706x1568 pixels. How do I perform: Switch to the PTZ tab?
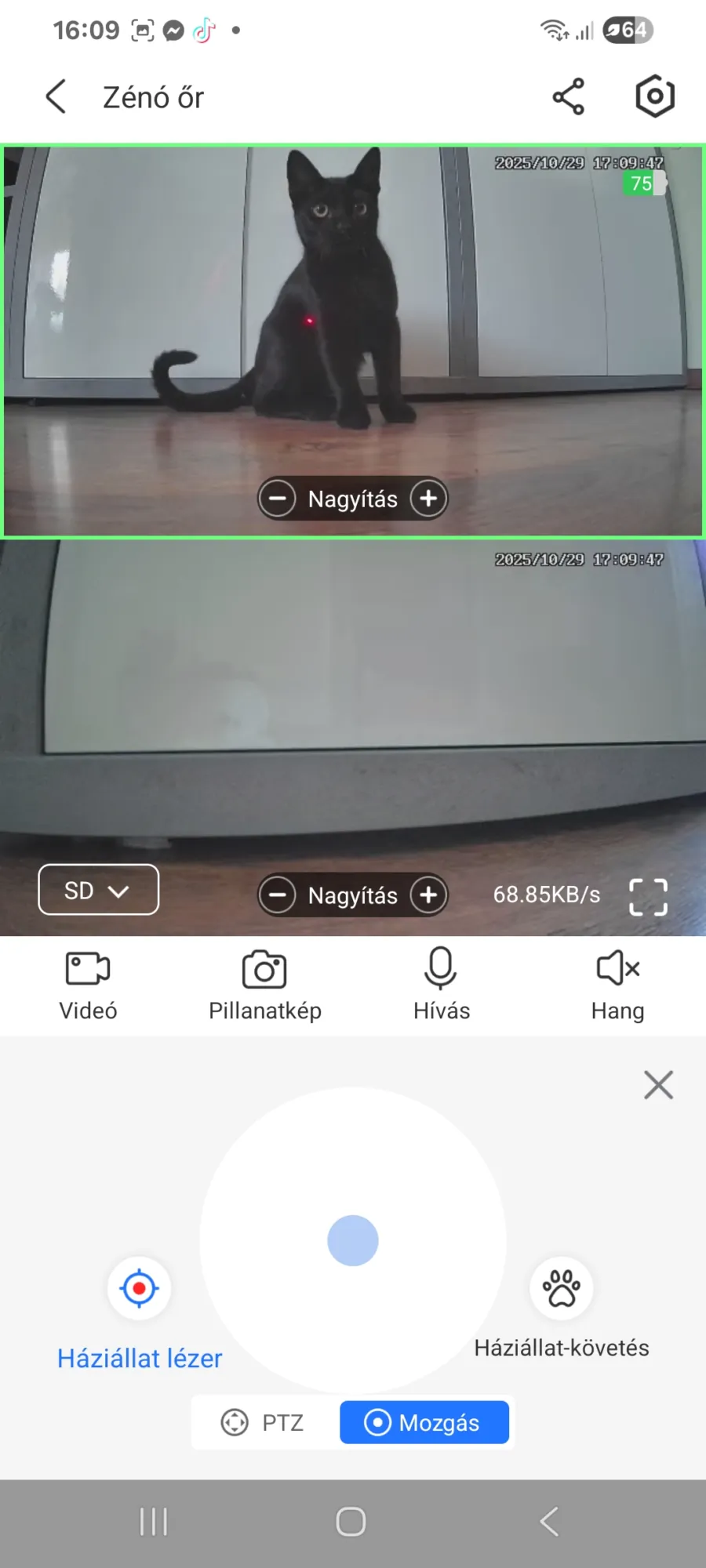point(264,1422)
